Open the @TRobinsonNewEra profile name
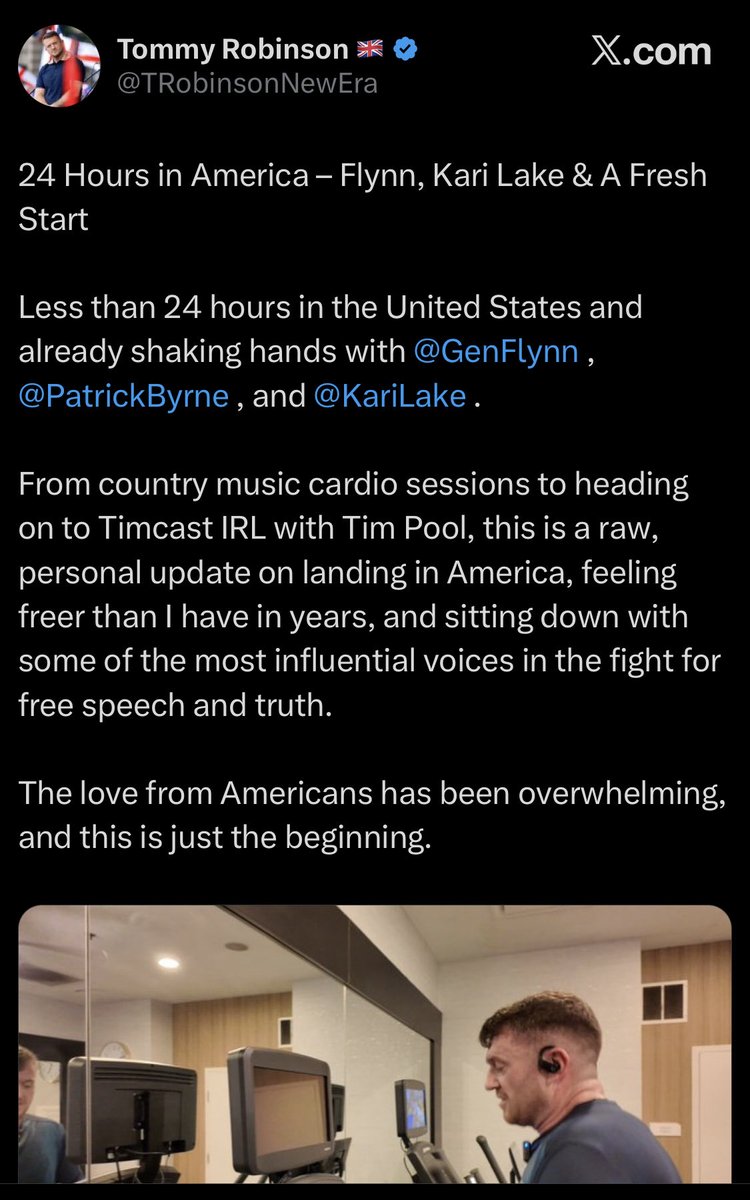This screenshot has width=750, height=1200. click(x=247, y=84)
